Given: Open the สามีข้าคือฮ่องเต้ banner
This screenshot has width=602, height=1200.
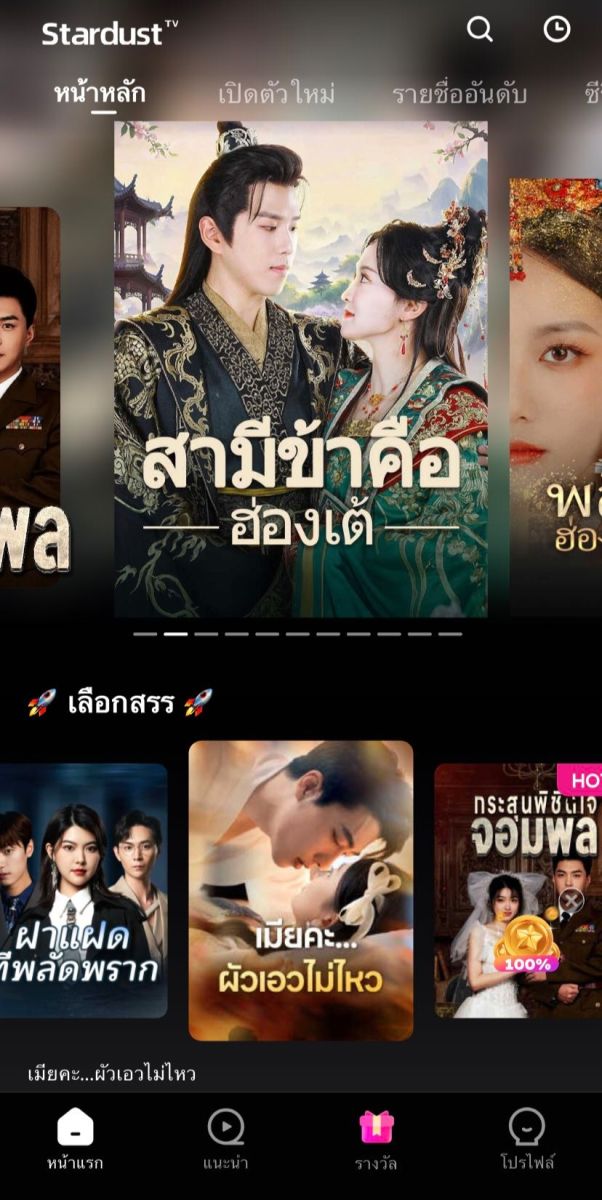Looking at the screenshot, I should [x=300, y=370].
